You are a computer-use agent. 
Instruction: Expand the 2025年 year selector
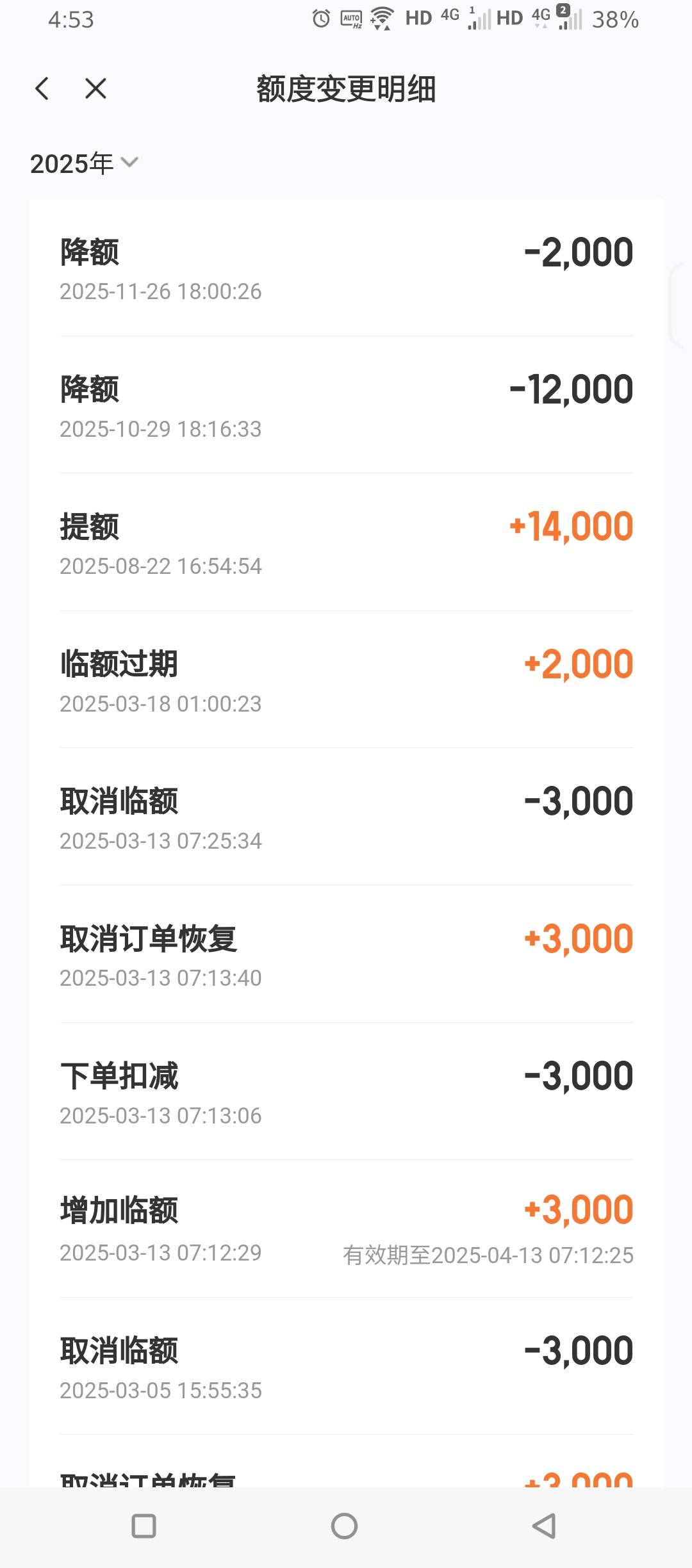tap(84, 163)
